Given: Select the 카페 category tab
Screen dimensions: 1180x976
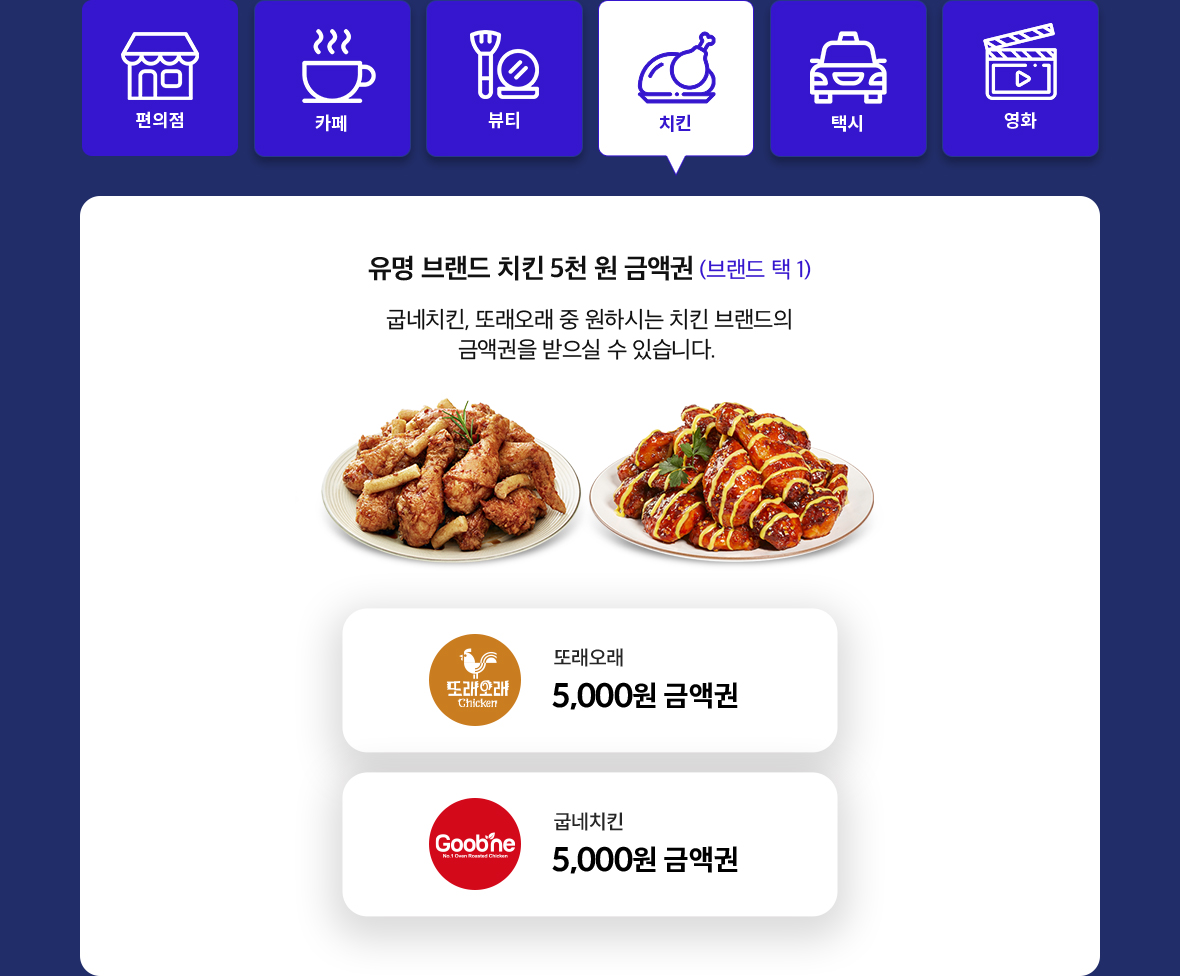Looking at the screenshot, I should click(x=332, y=78).
